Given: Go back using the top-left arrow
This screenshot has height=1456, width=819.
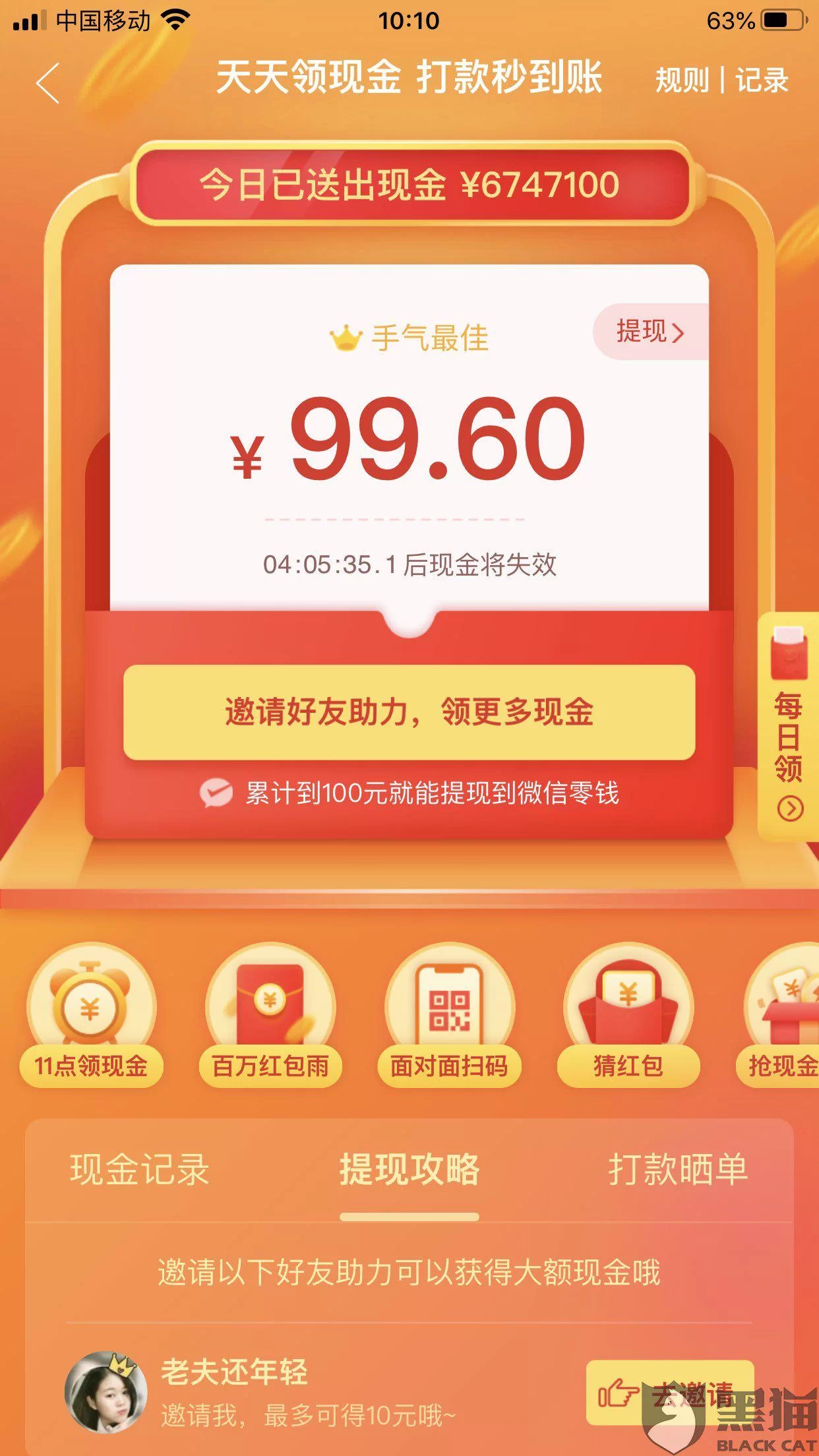Looking at the screenshot, I should 48,83.
